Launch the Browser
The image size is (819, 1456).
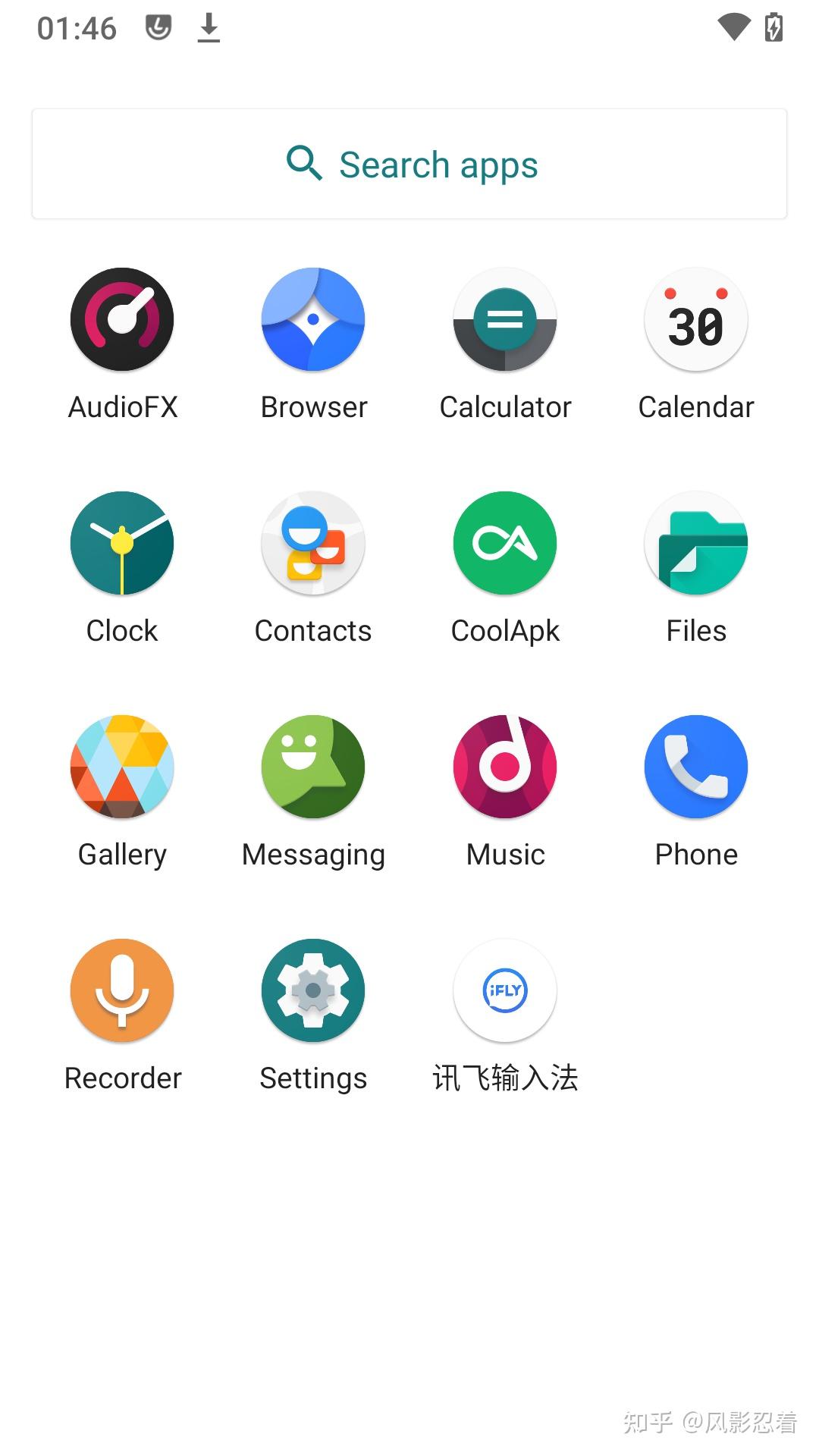point(313,319)
